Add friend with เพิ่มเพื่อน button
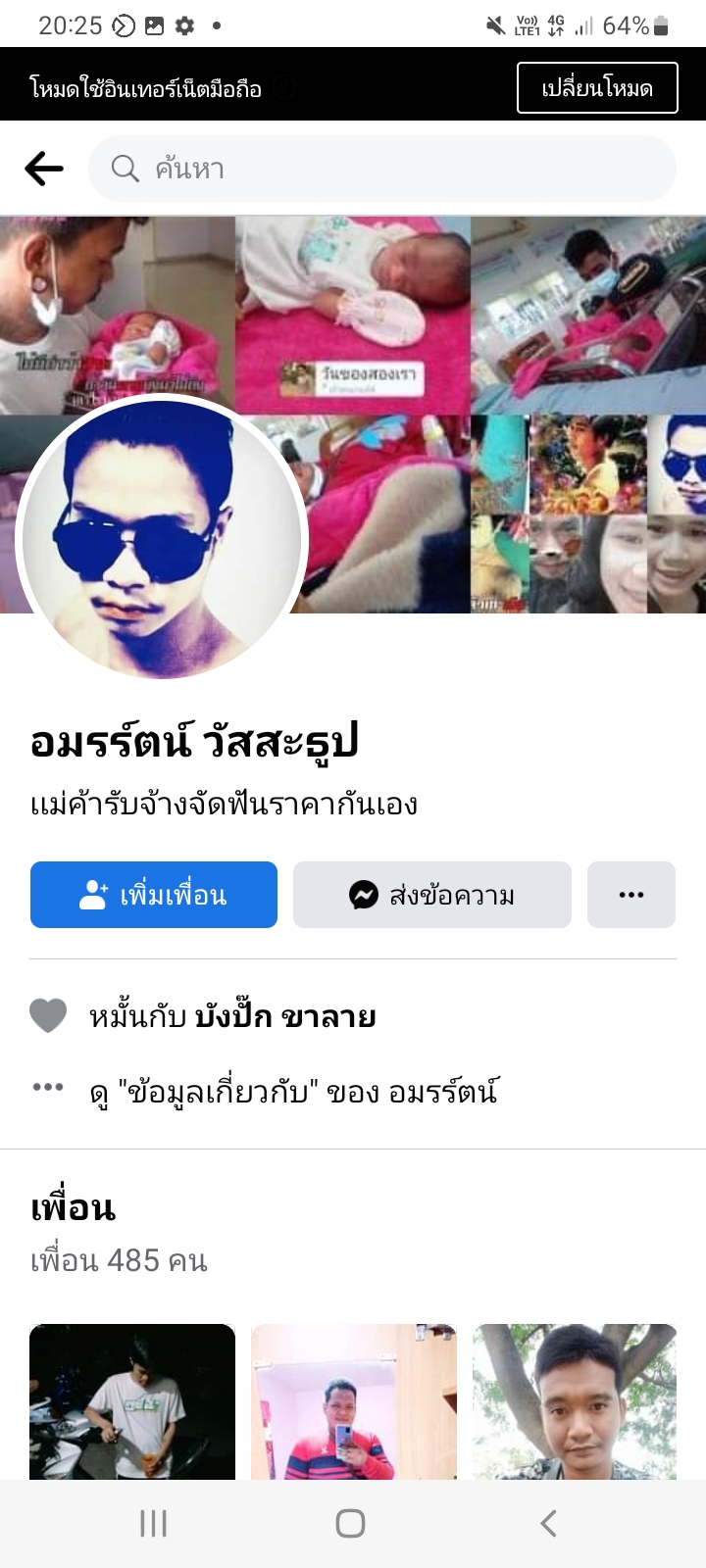The image size is (706, 1568). (154, 895)
